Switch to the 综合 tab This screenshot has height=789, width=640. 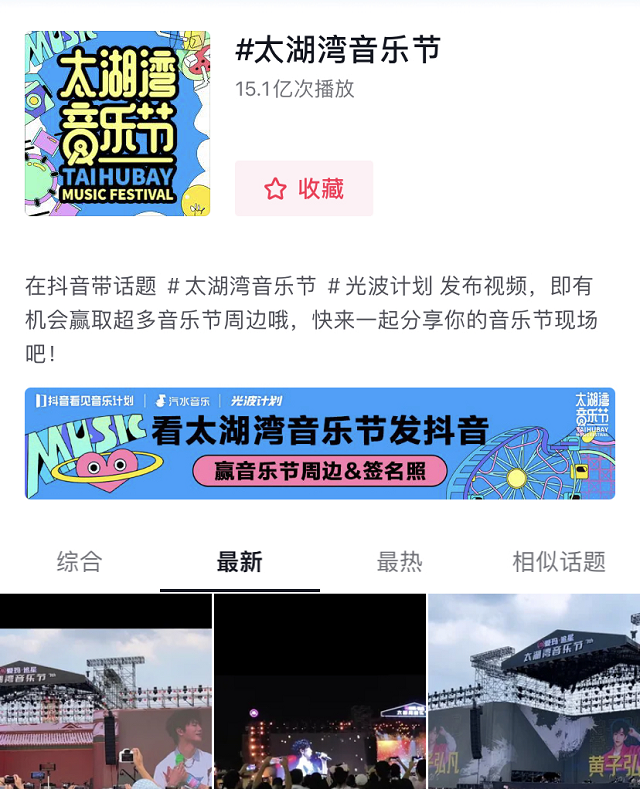pos(79,562)
